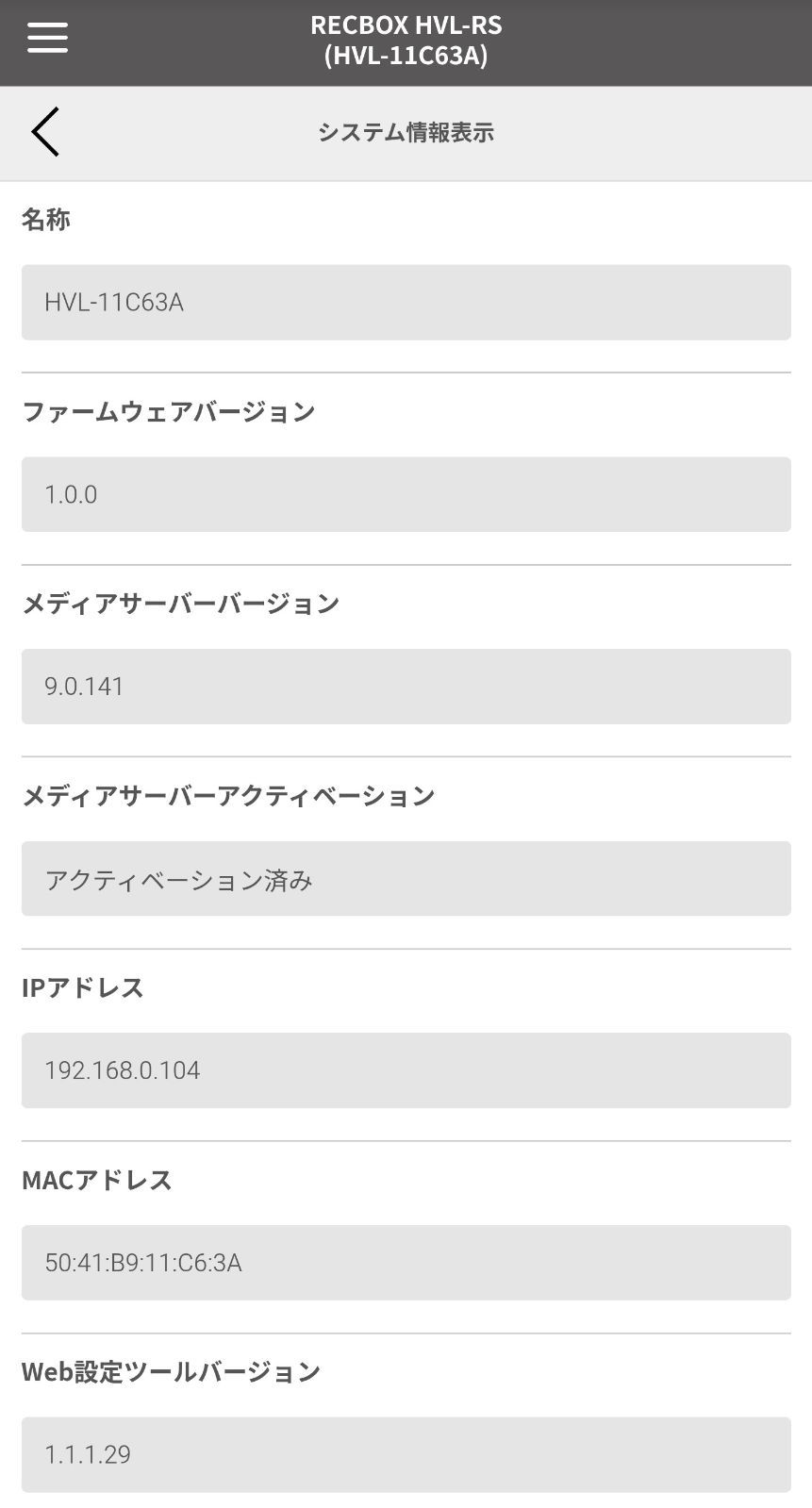Image resolution: width=812 pixels, height=1508 pixels.
Task: Select the アクティベーション済み status field
Action: click(406, 878)
